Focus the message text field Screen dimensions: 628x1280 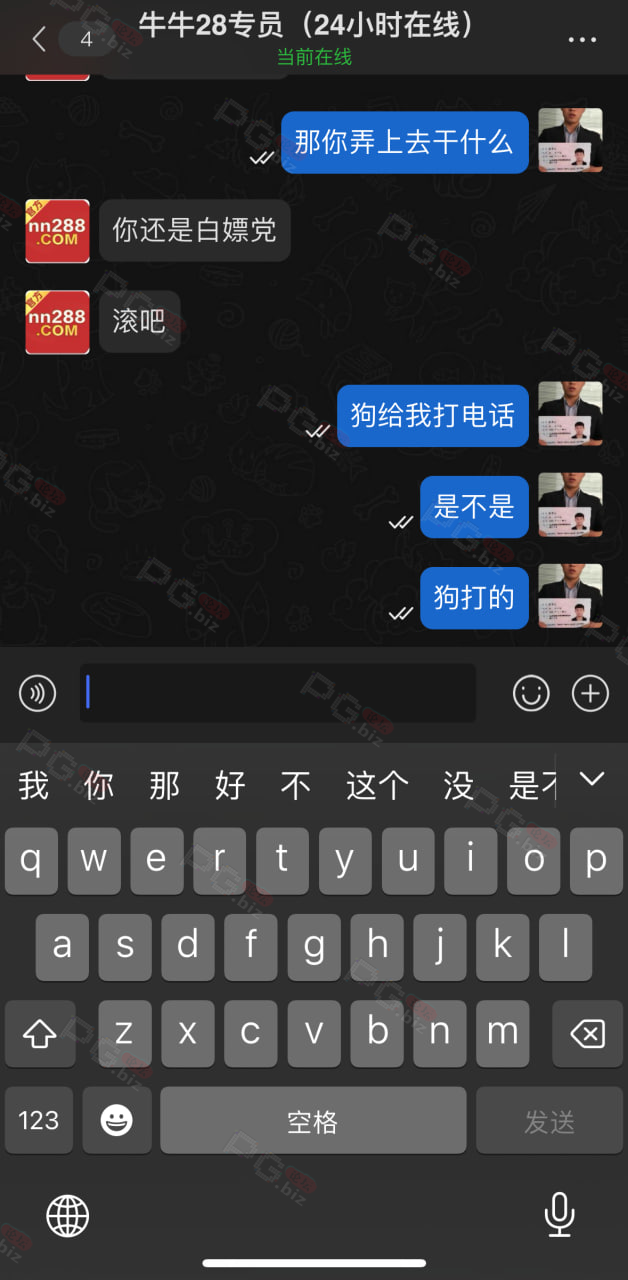pyautogui.click(x=277, y=692)
